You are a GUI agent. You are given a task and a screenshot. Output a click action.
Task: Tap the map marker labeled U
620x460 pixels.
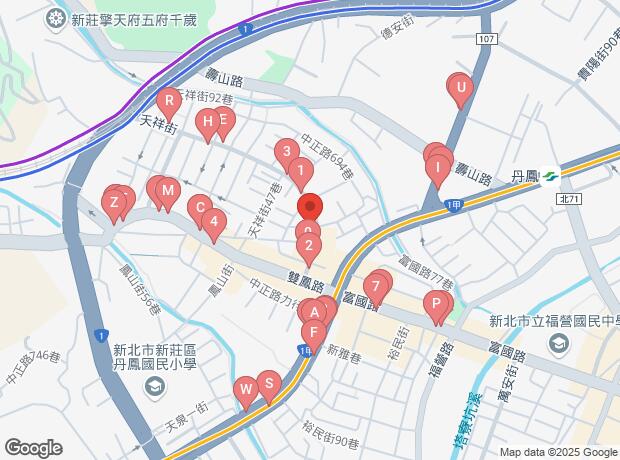(x=460, y=89)
